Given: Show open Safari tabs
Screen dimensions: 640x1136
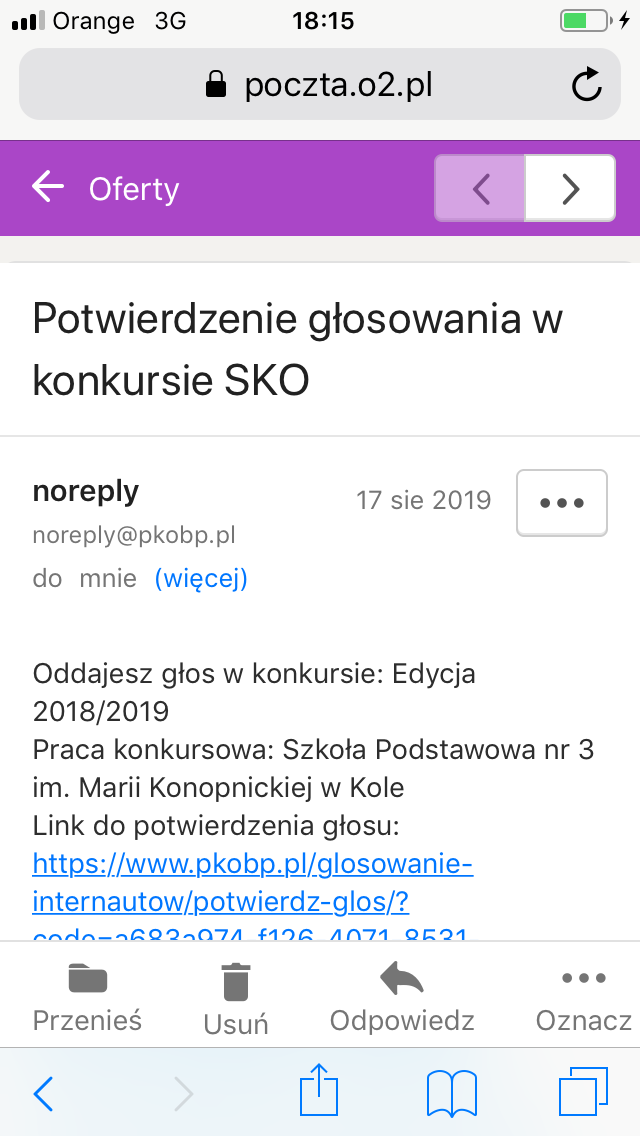Looking at the screenshot, I should 583,1092.
